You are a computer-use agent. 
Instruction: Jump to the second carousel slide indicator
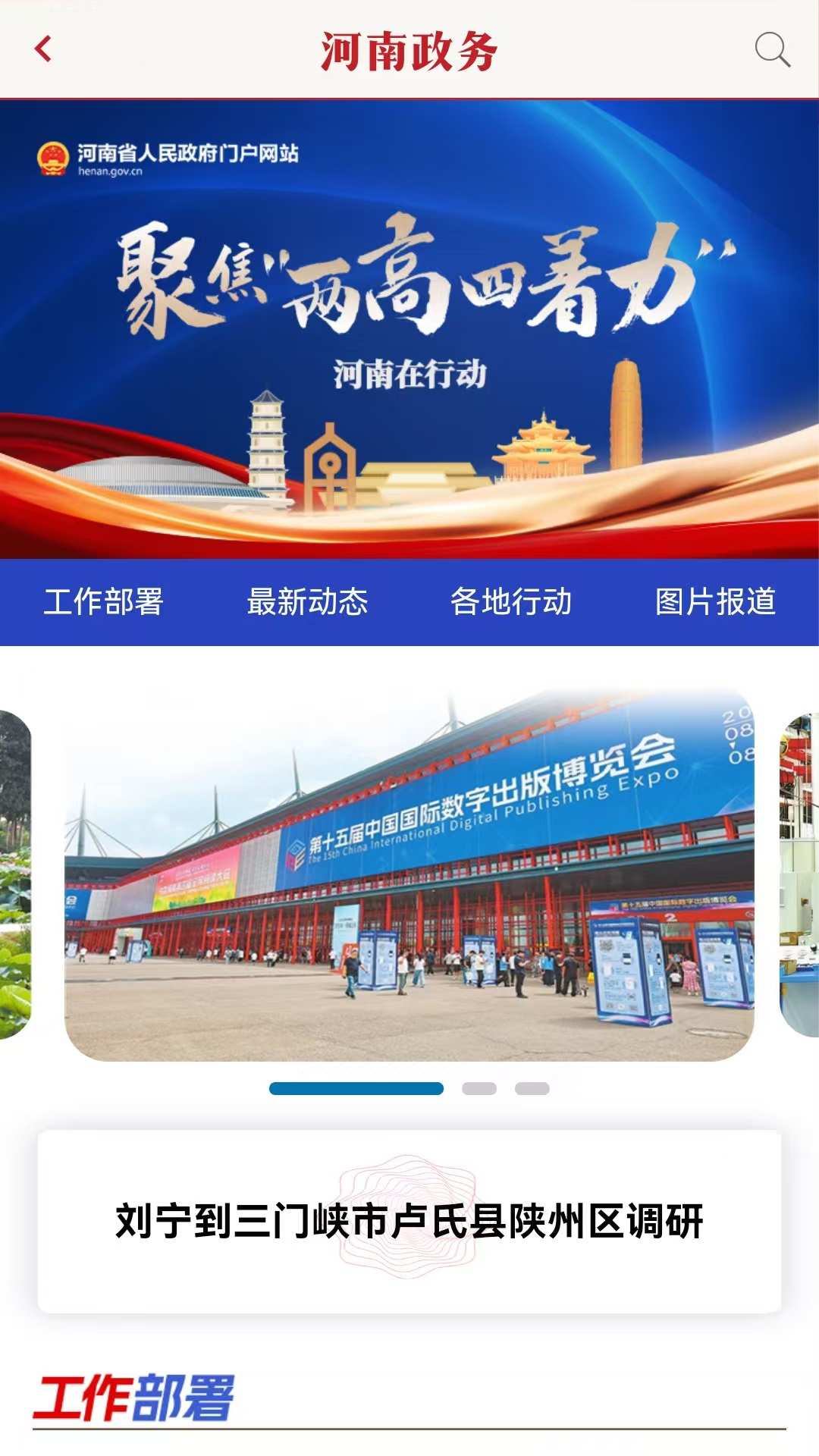coord(479,1089)
